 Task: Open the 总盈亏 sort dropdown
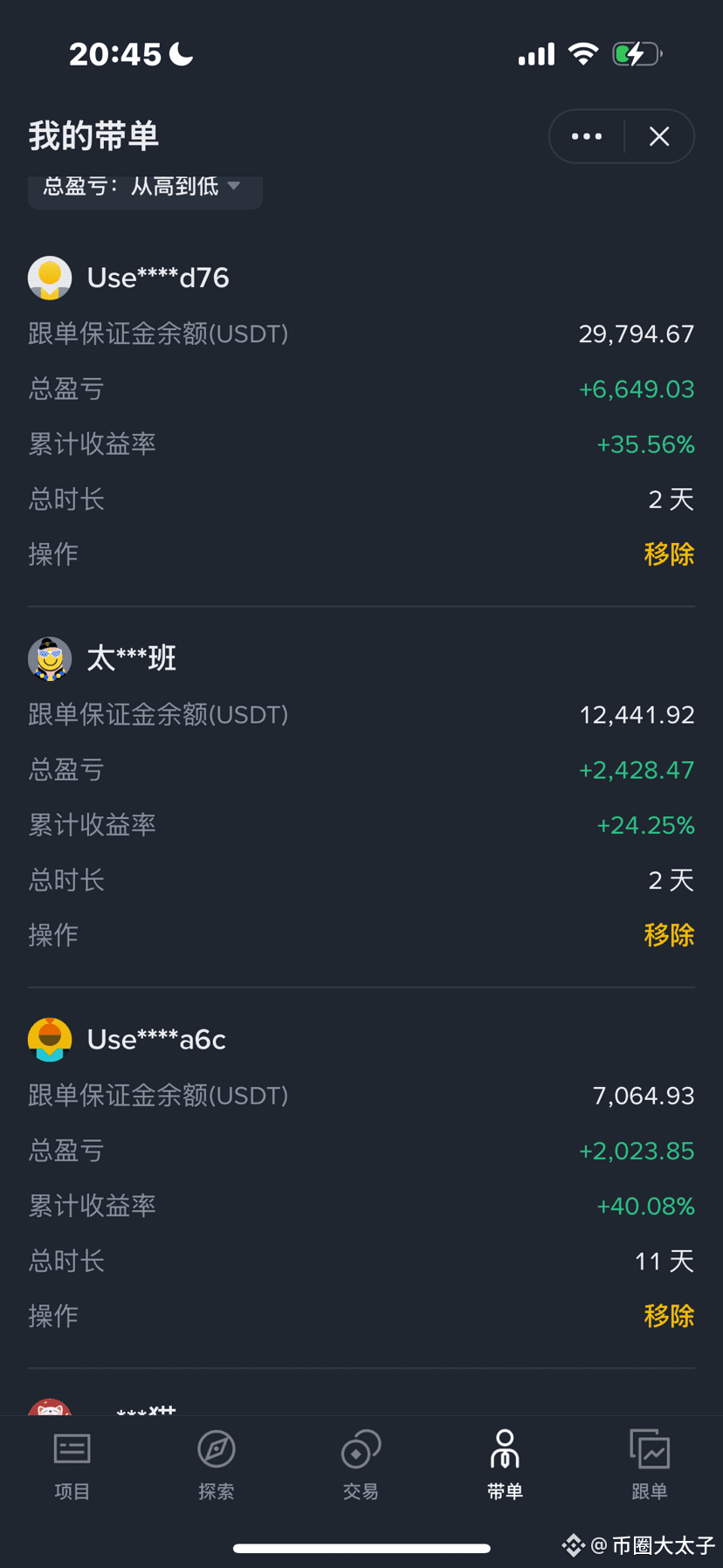145,187
